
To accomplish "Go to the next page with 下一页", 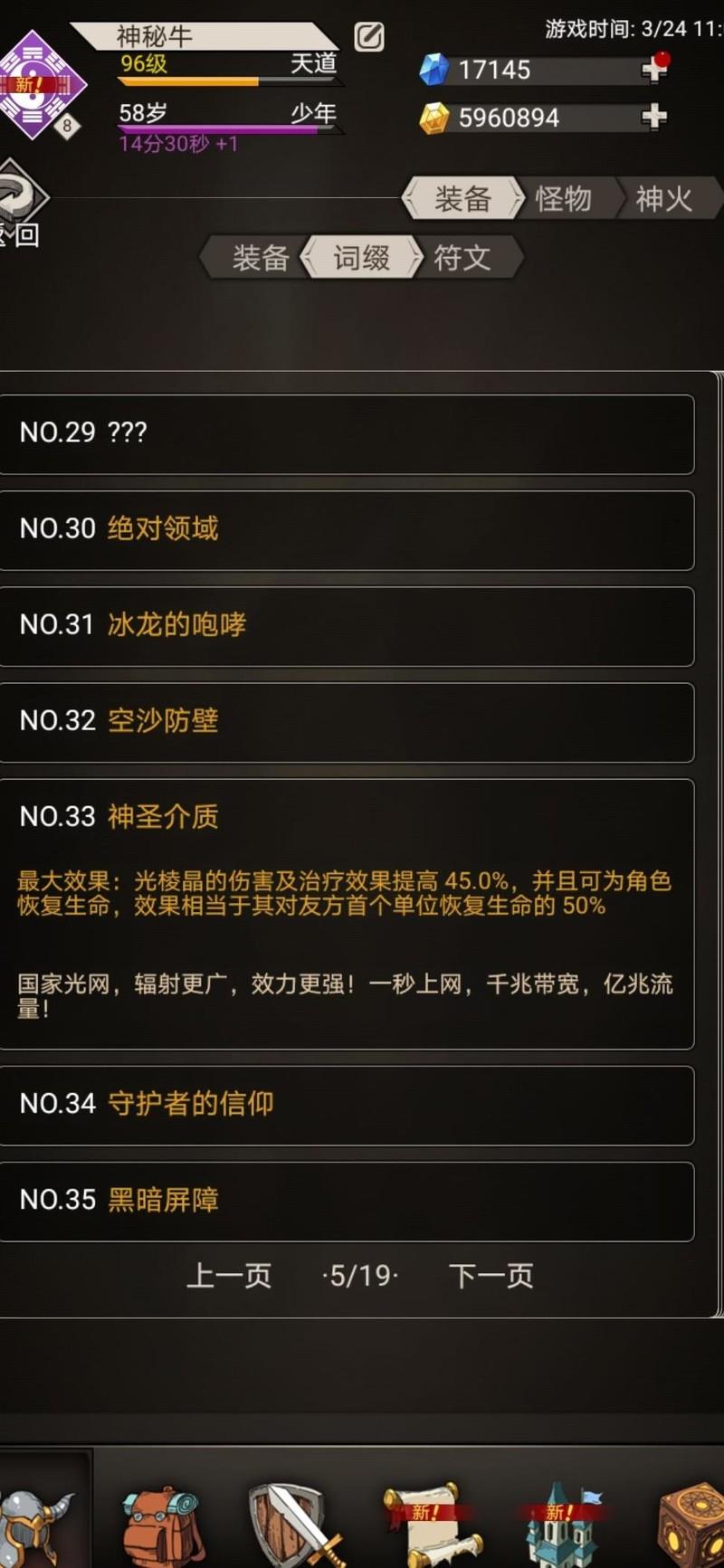I will tap(491, 1276).
